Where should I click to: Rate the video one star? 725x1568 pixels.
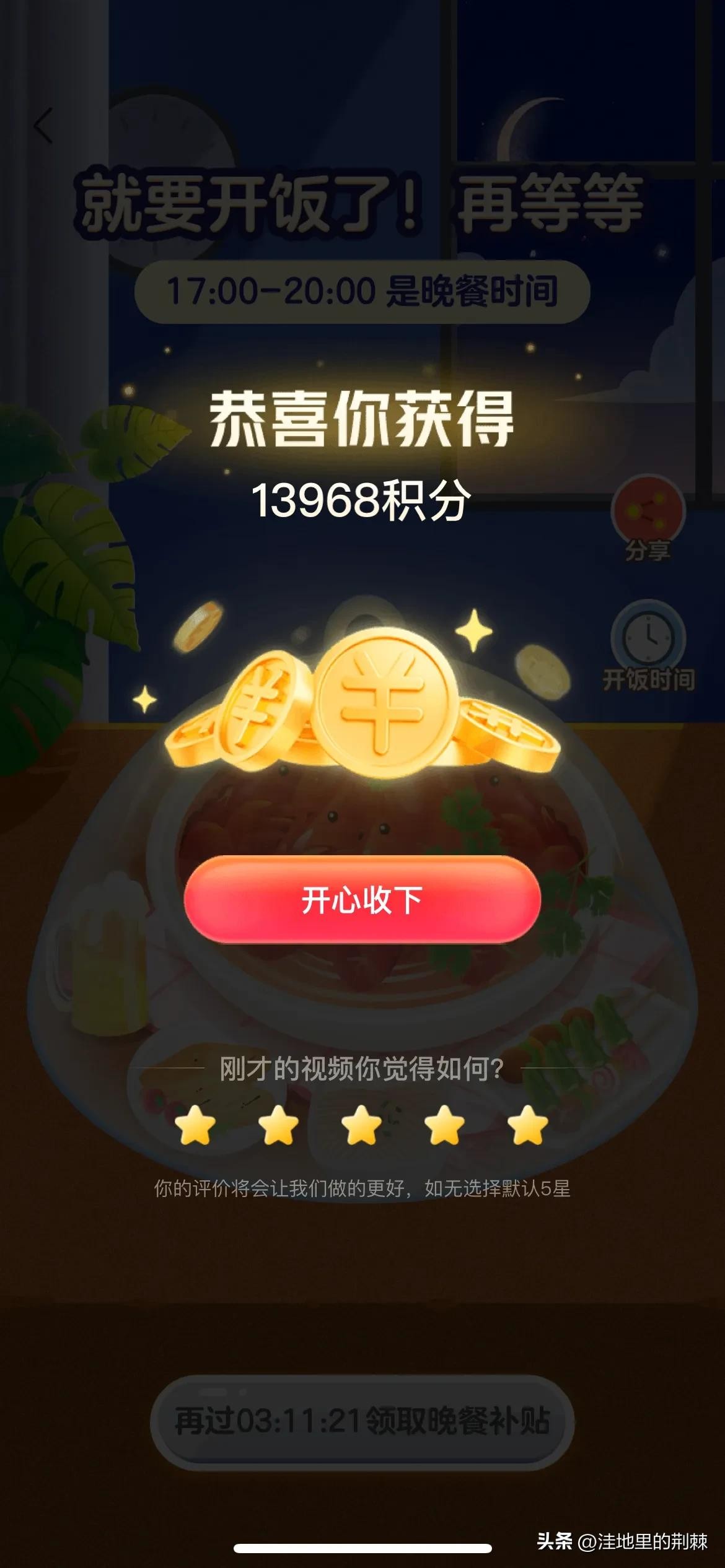[195, 1125]
